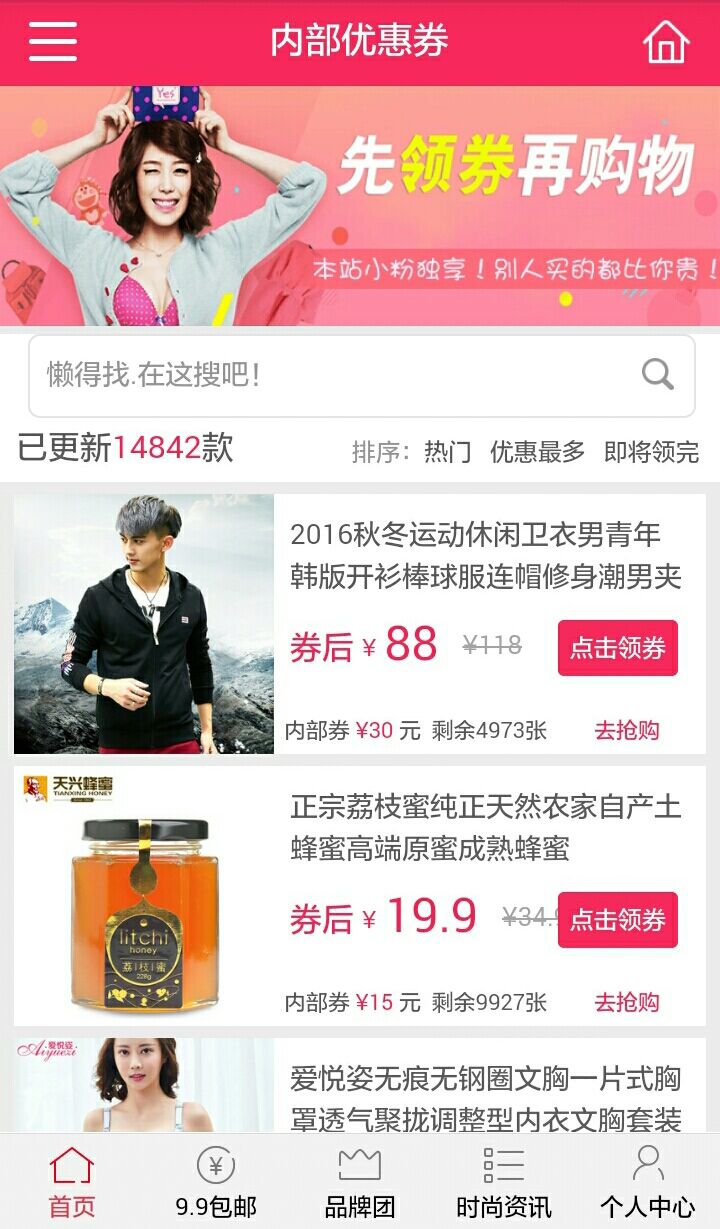Screen dimensions: 720x1229
Task: Focus the 懒得找.在这搜吧 search field
Action: [330, 375]
